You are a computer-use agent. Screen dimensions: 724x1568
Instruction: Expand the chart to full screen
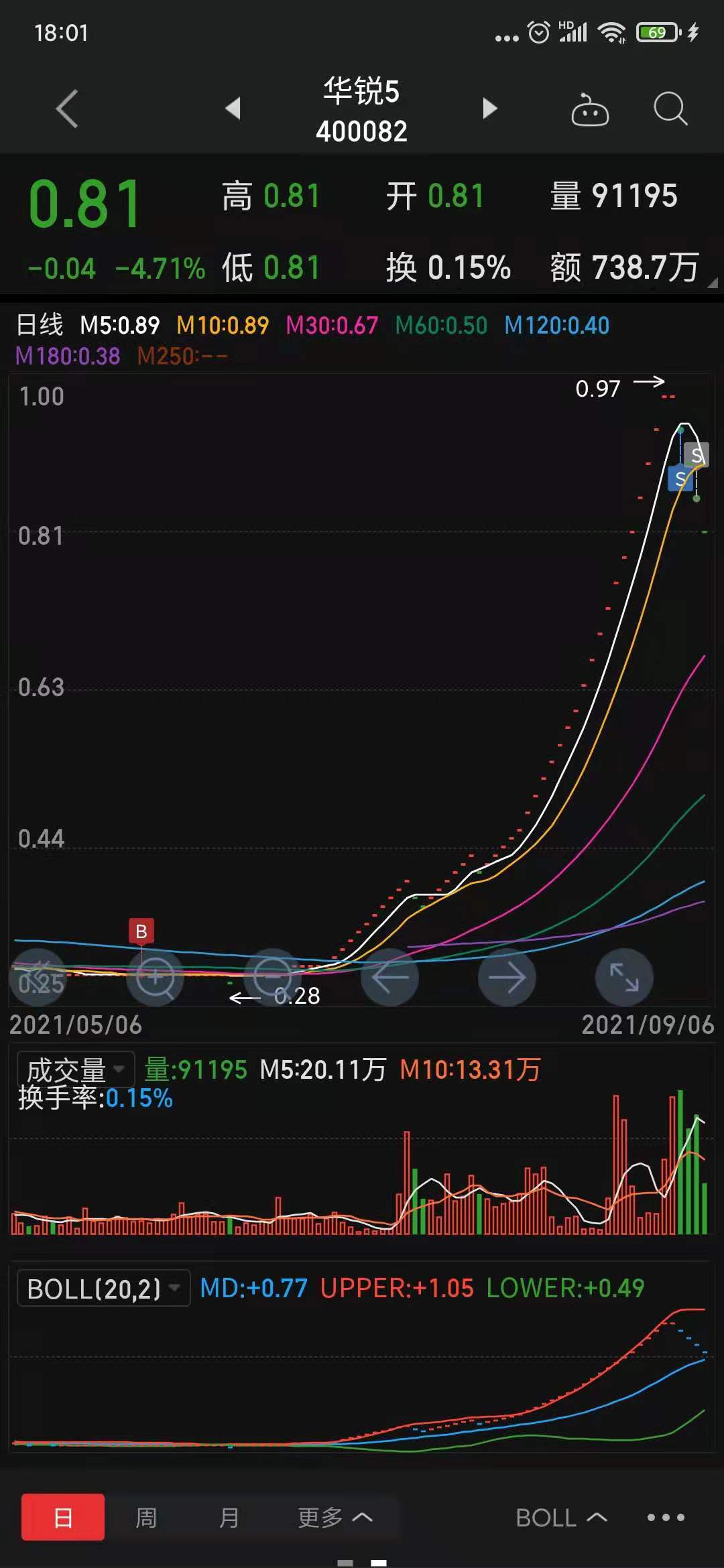pos(624,977)
